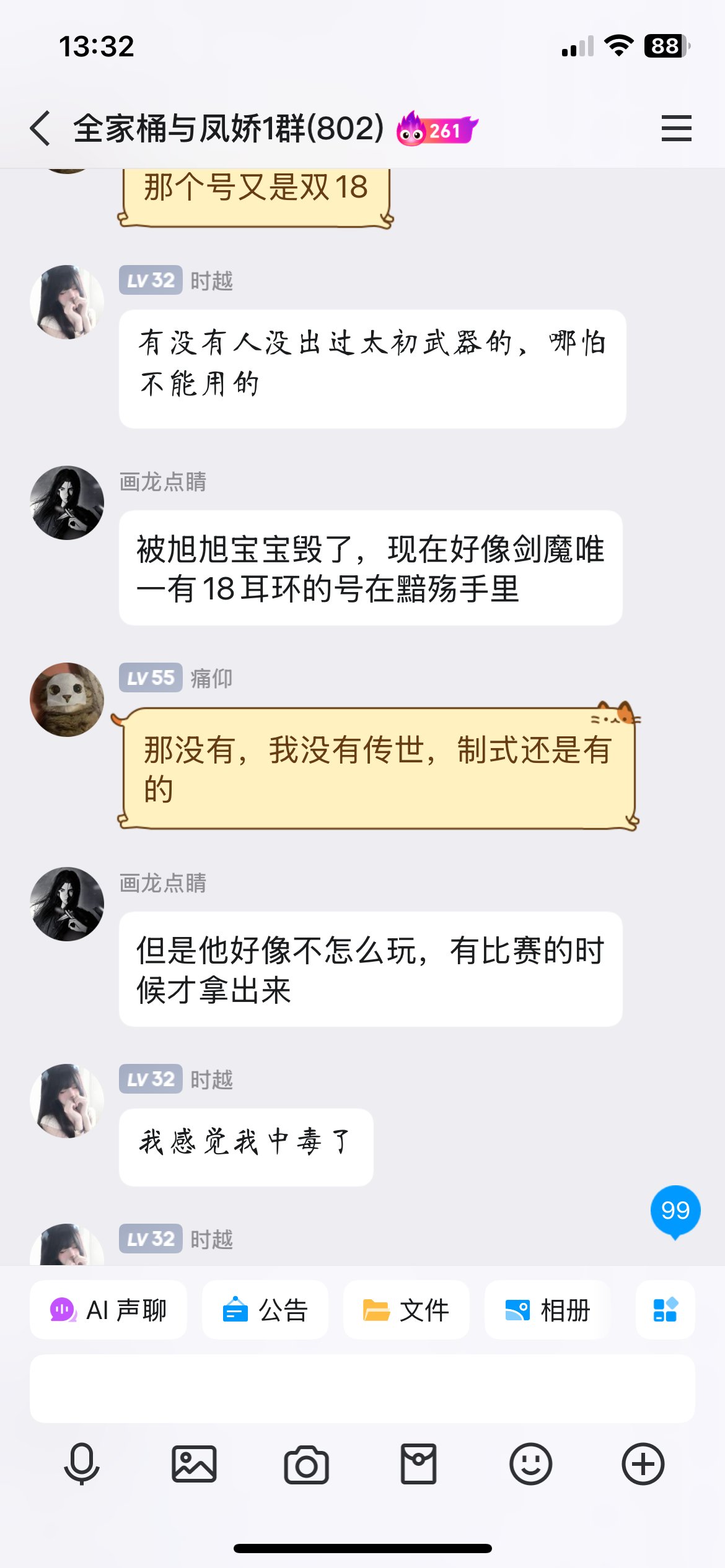Open the 相册 group album

[548, 1310]
